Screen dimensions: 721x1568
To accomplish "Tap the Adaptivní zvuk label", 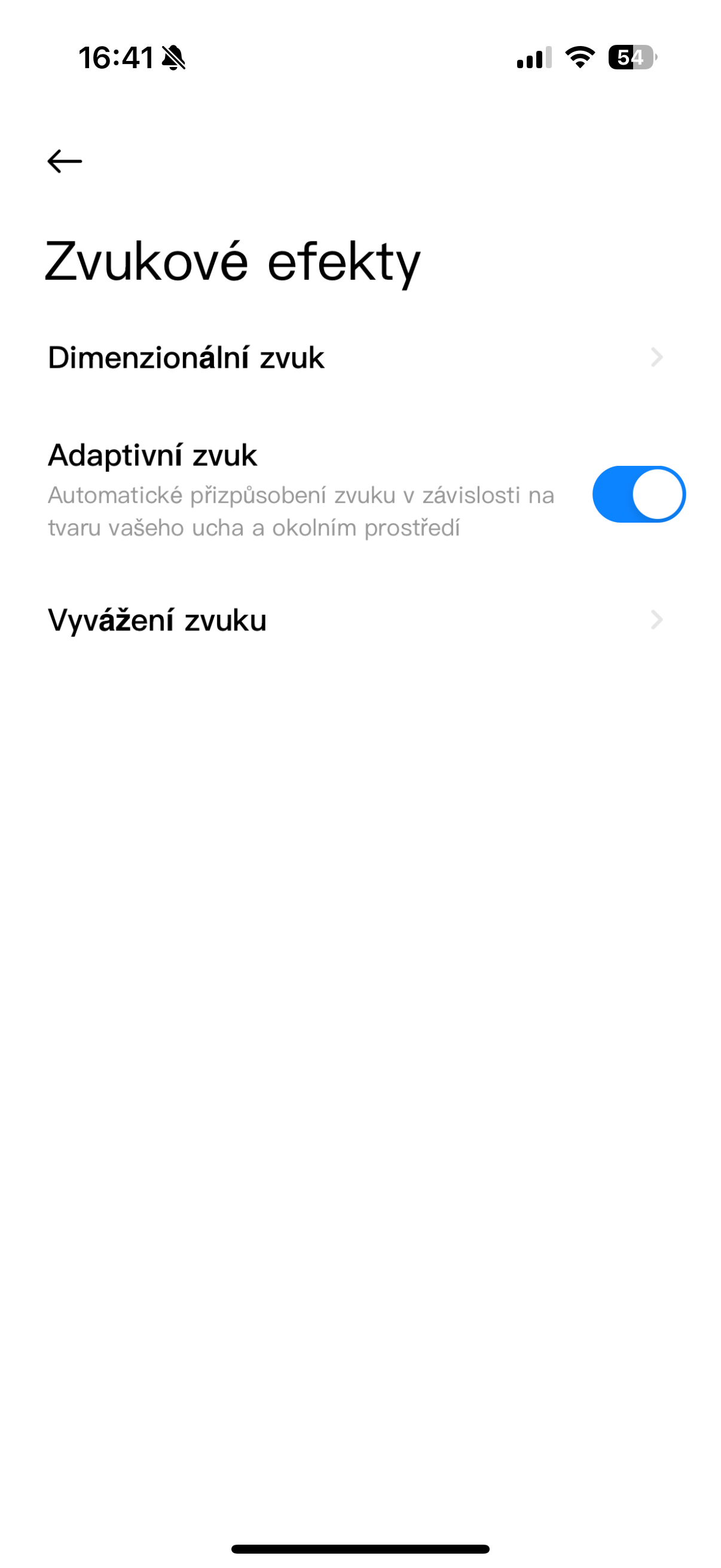I will [x=152, y=456].
